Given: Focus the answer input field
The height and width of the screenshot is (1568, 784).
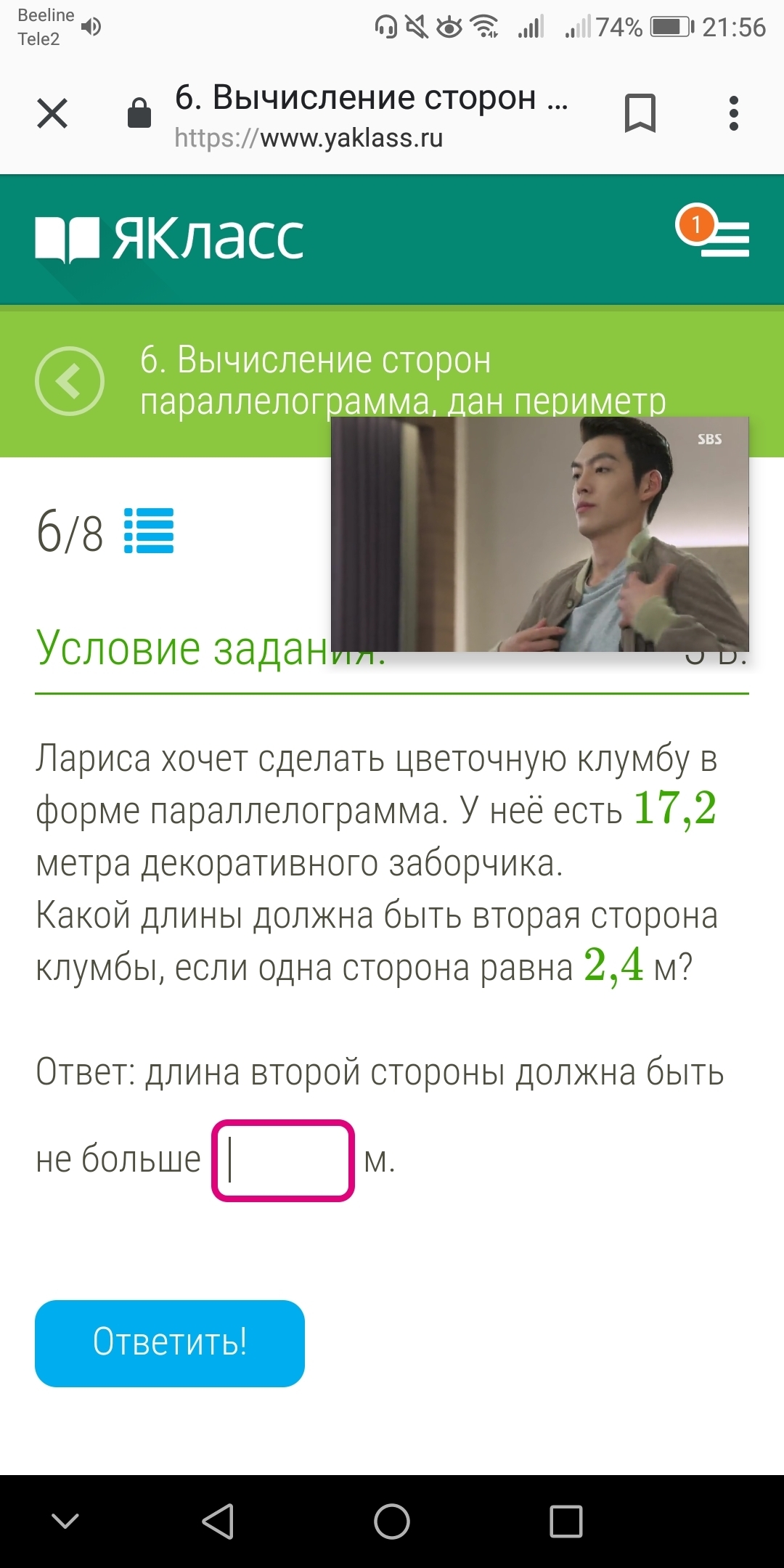Looking at the screenshot, I should pyautogui.click(x=283, y=1160).
